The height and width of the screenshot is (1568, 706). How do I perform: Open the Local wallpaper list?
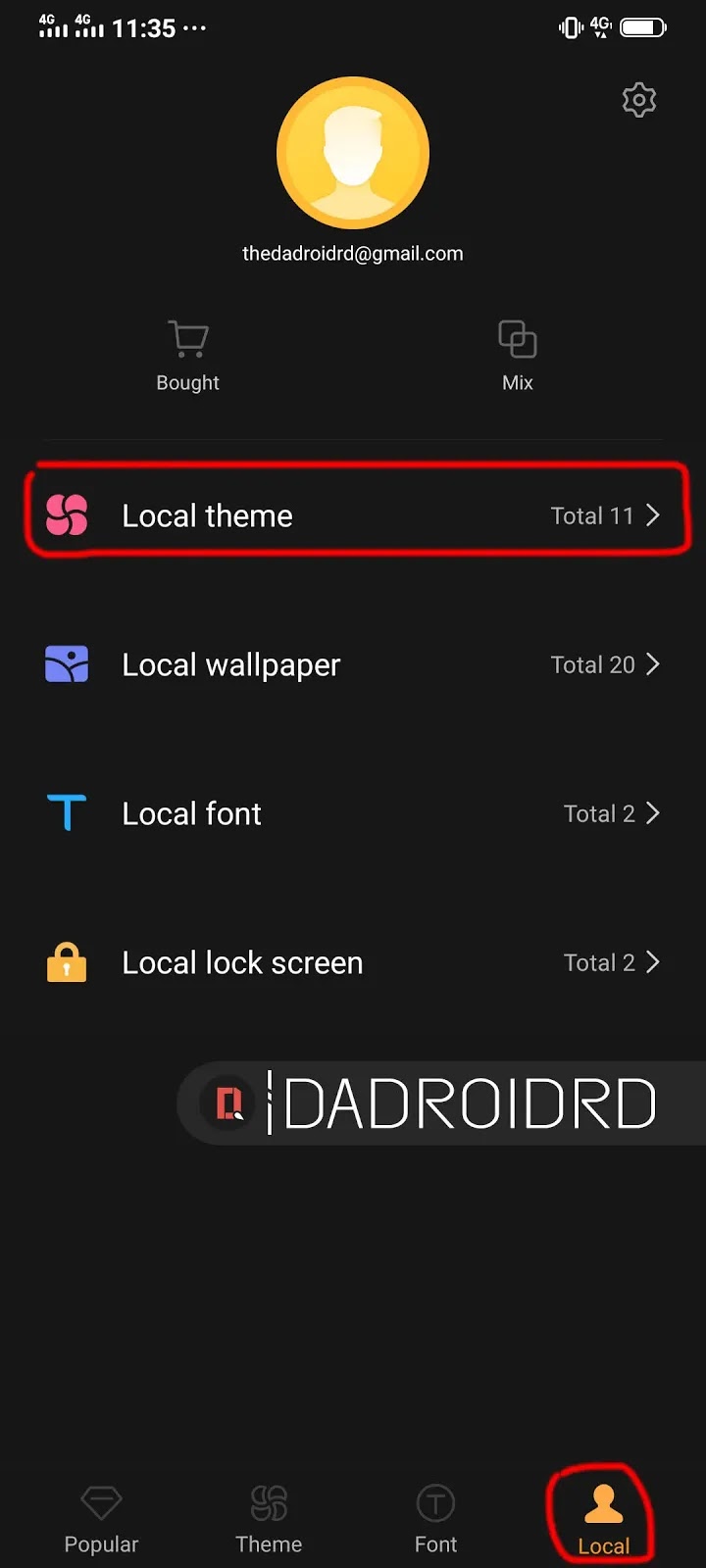pyautogui.click(x=353, y=664)
